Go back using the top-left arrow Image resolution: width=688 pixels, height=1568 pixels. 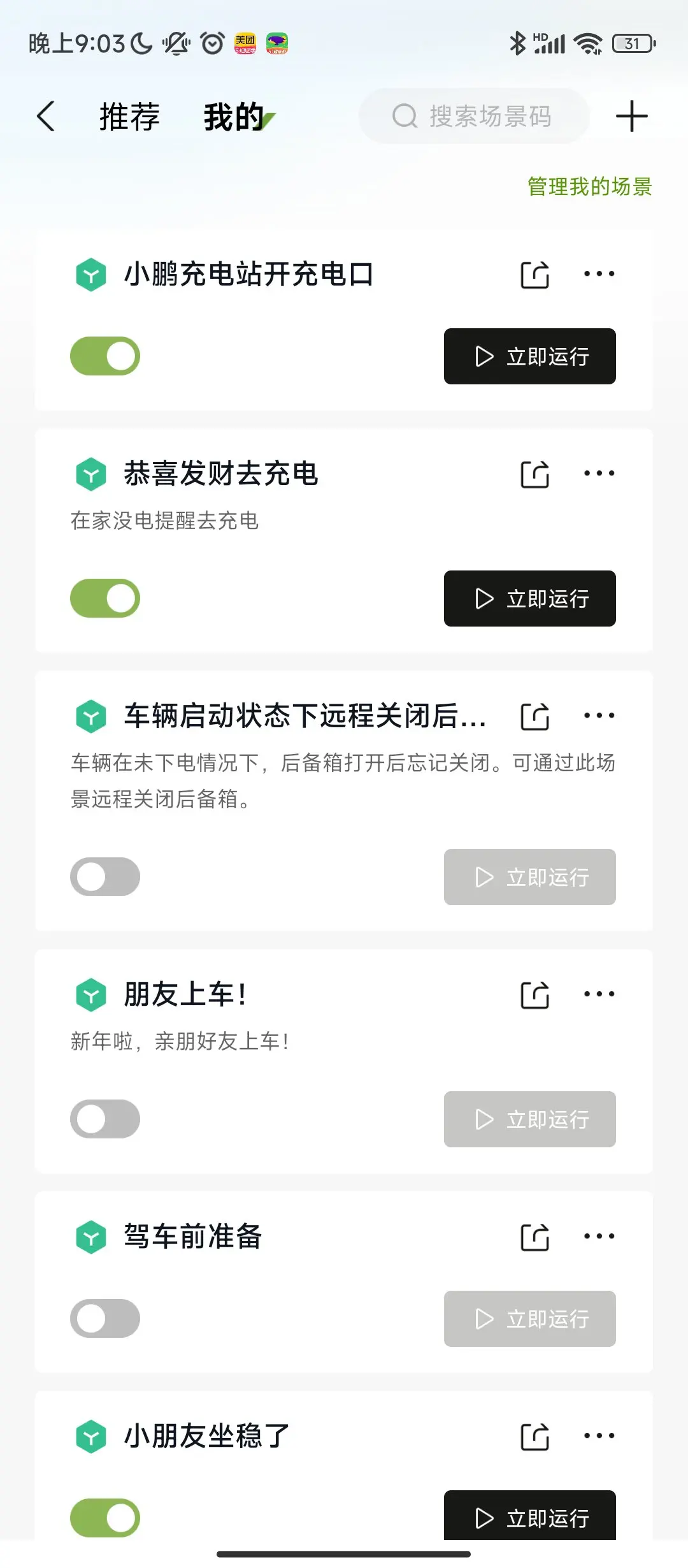[46, 117]
